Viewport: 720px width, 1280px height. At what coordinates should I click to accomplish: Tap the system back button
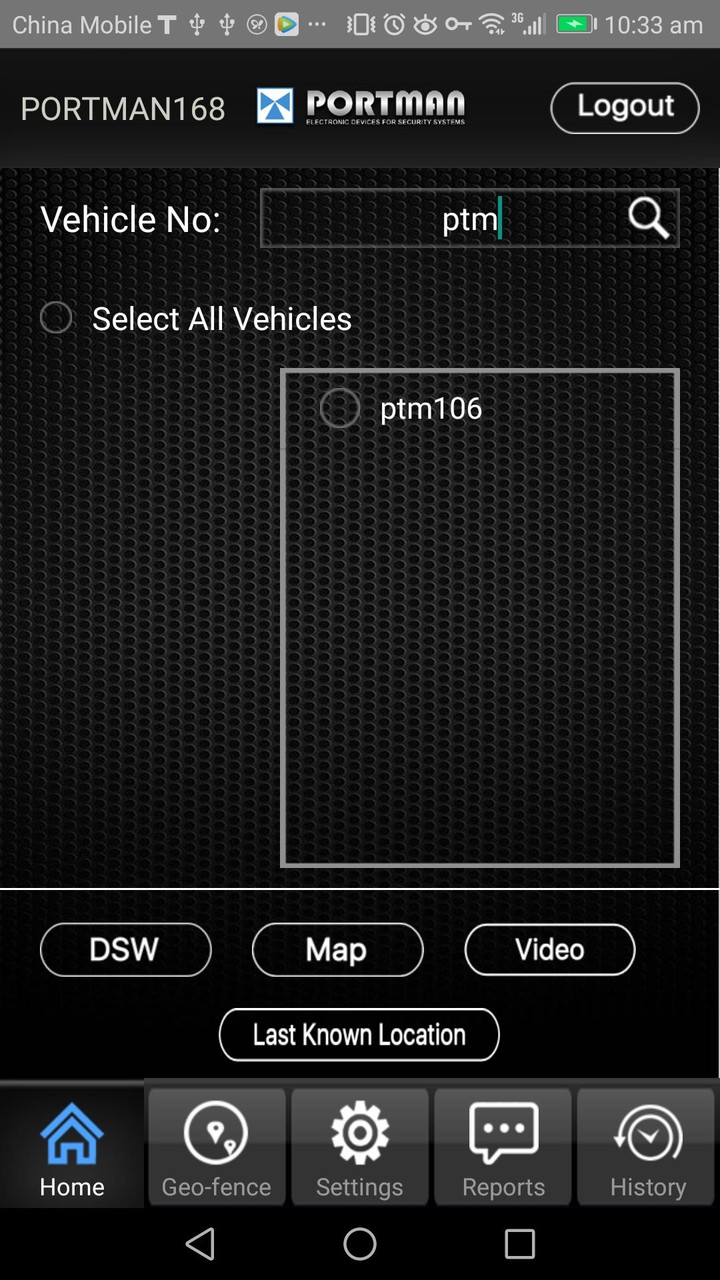click(x=200, y=1244)
